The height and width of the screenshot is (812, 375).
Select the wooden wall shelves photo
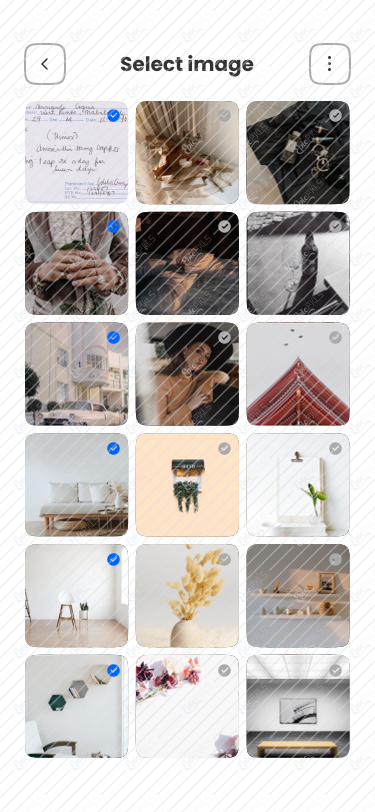pyautogui.click(x=298, y=596)
